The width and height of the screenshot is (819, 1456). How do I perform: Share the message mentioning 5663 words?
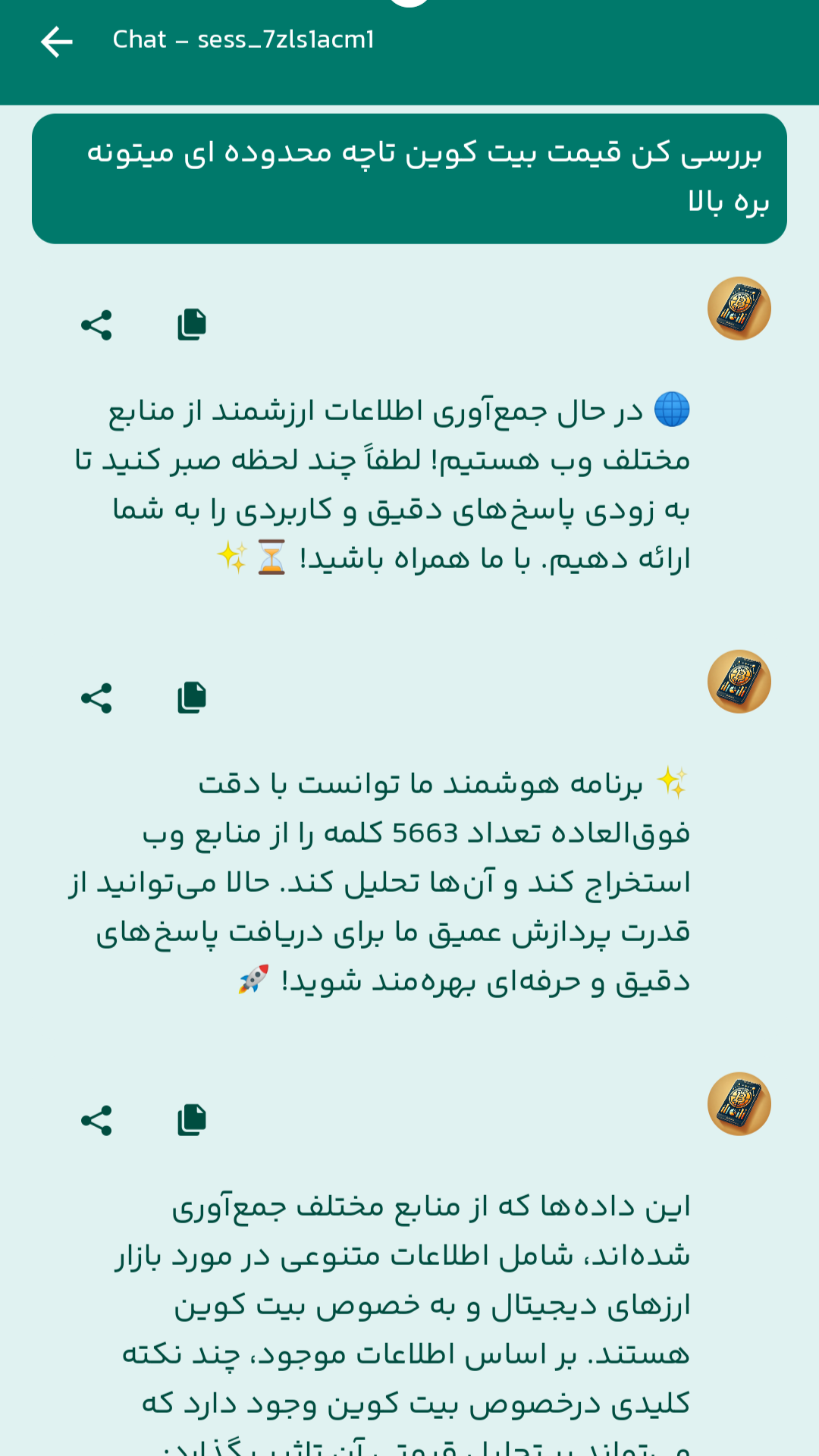point(96,698)
